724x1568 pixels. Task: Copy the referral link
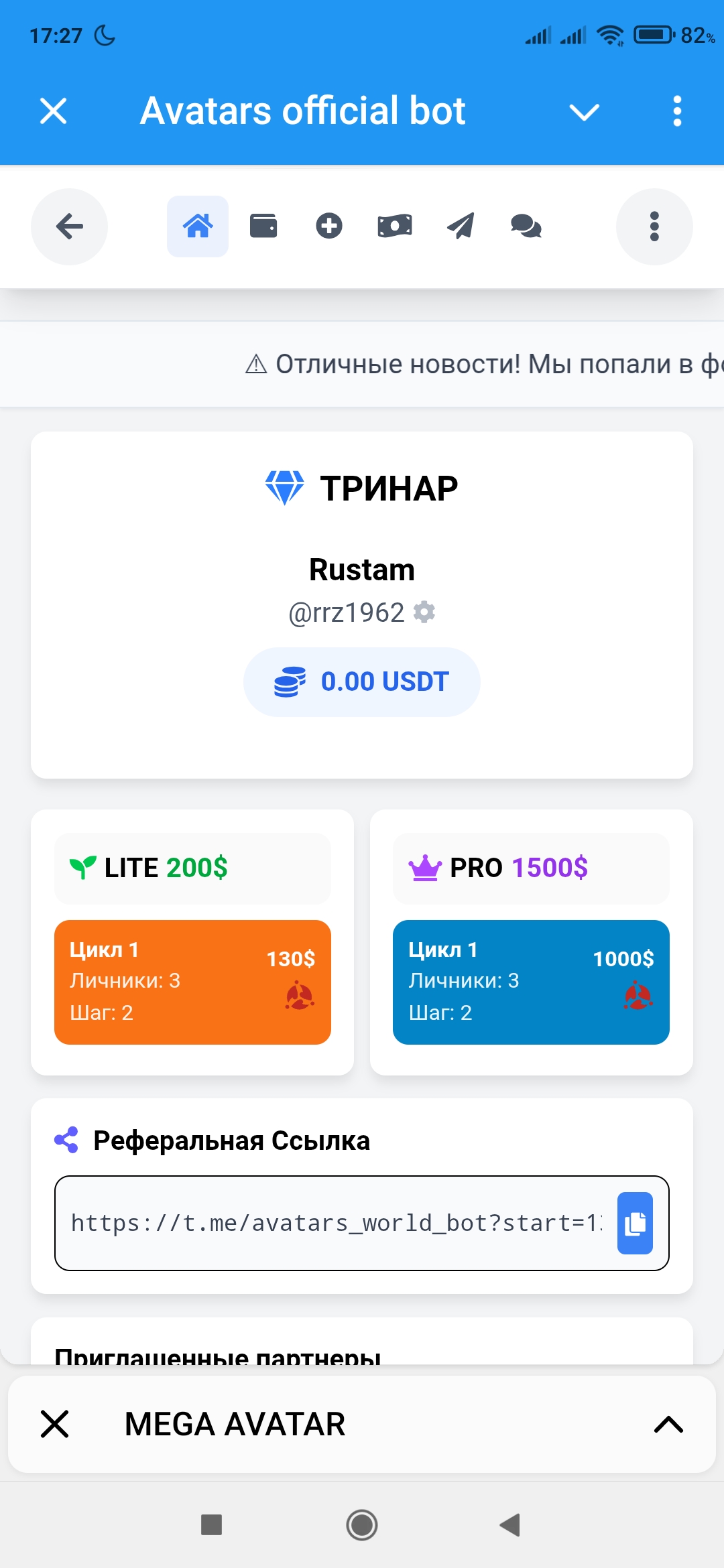click(635, 1223)
